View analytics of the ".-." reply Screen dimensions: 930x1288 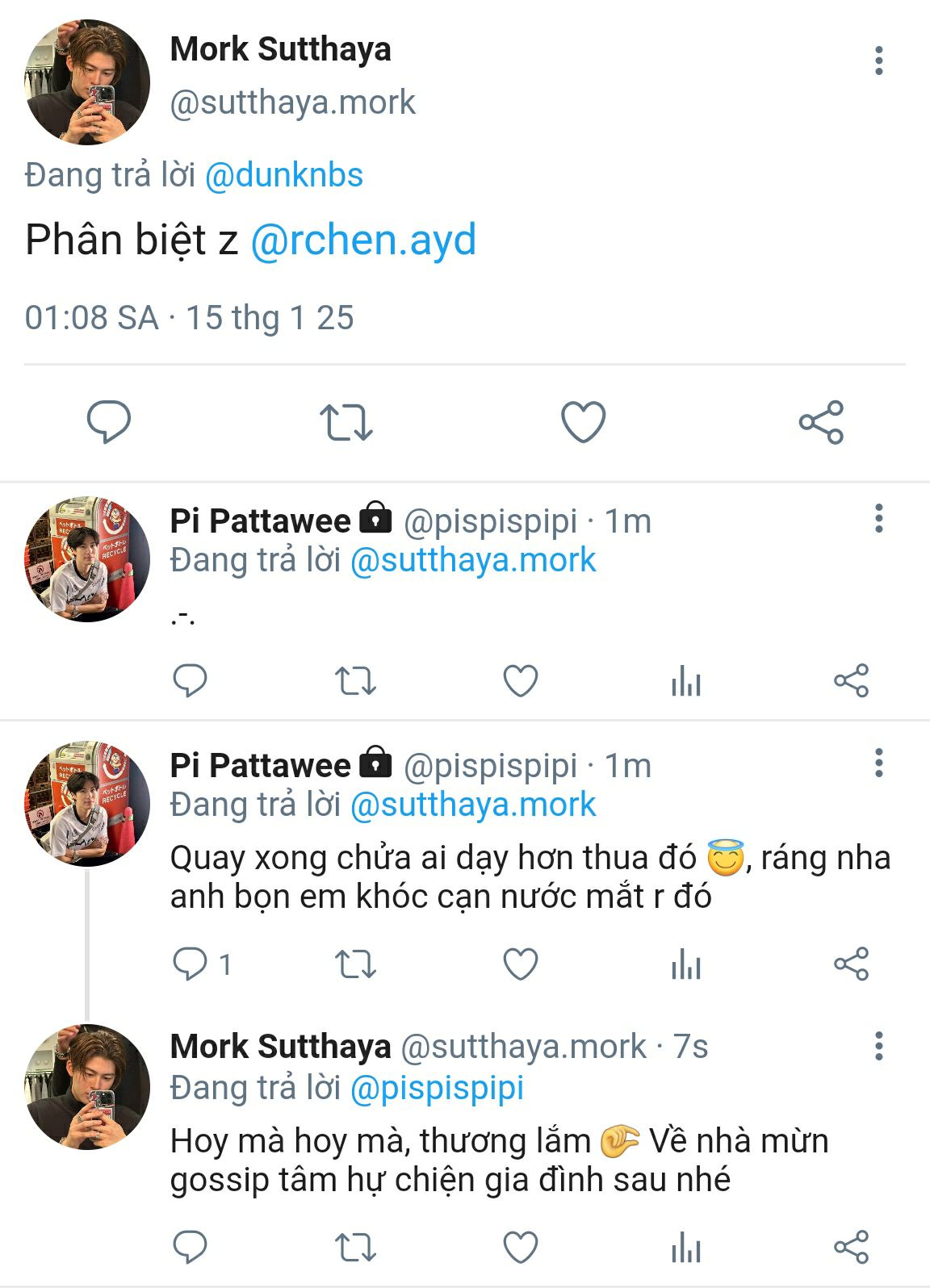point(686,681)
